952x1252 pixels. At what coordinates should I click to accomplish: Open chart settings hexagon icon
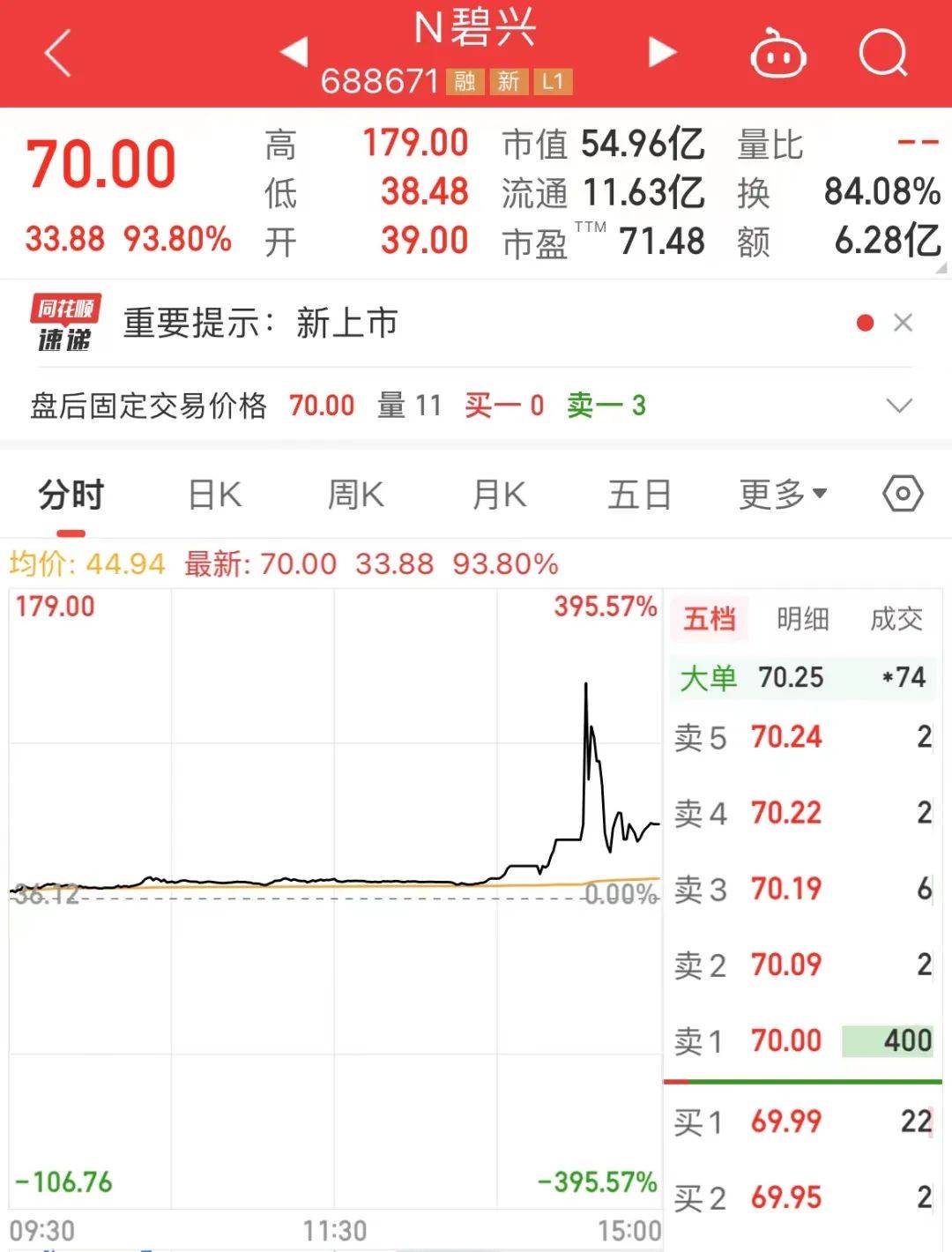903,494
